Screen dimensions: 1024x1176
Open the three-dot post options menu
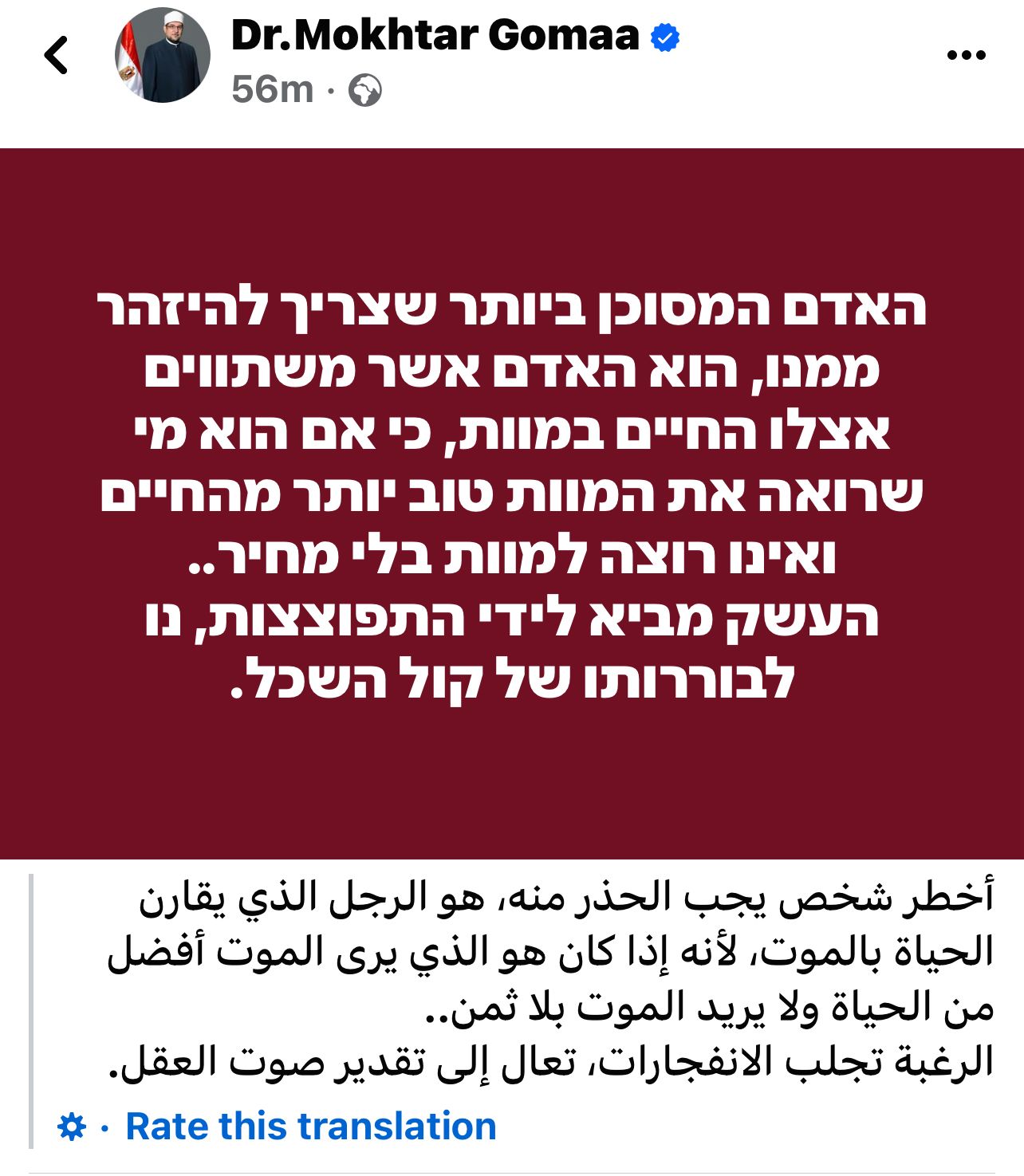[x=966, y=55]
